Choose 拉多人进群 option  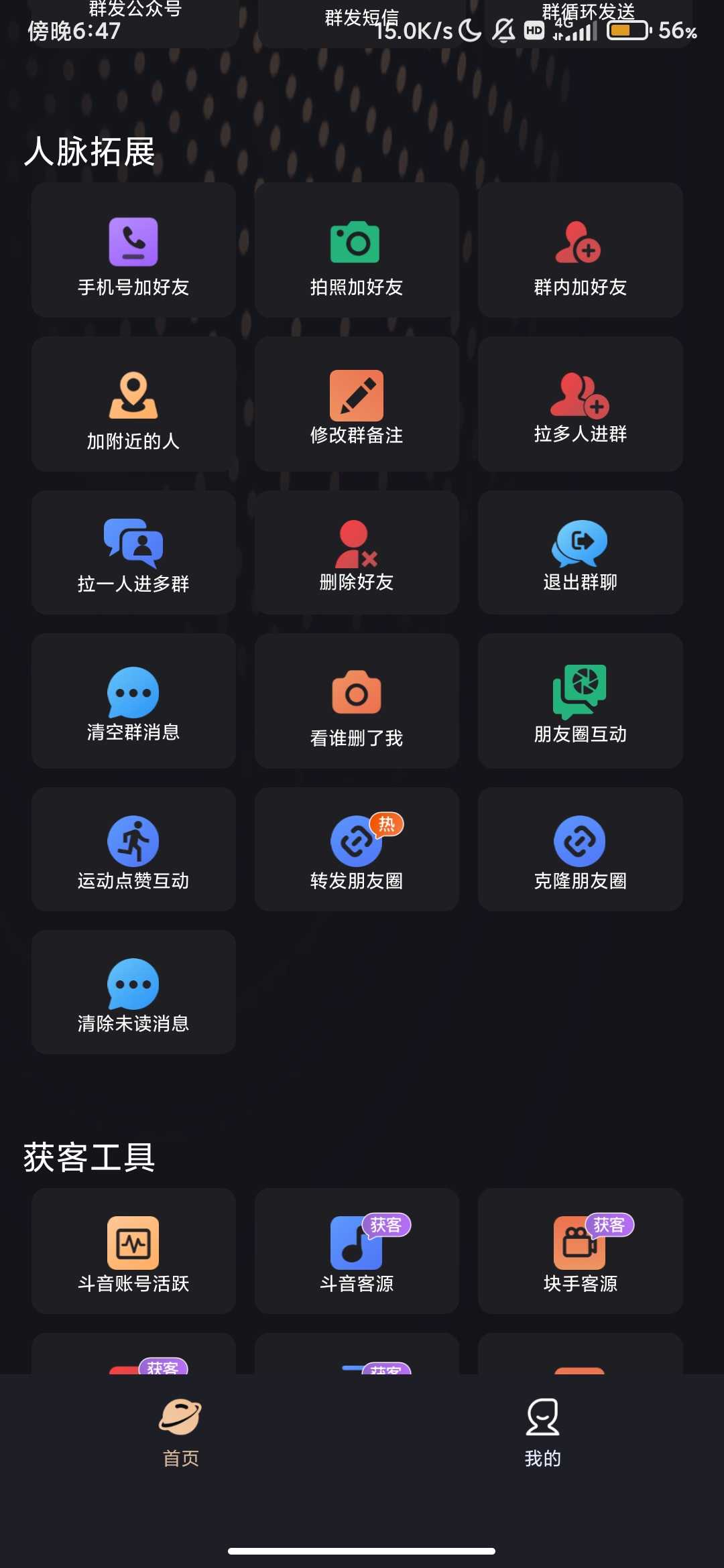[x=581, y=404]
